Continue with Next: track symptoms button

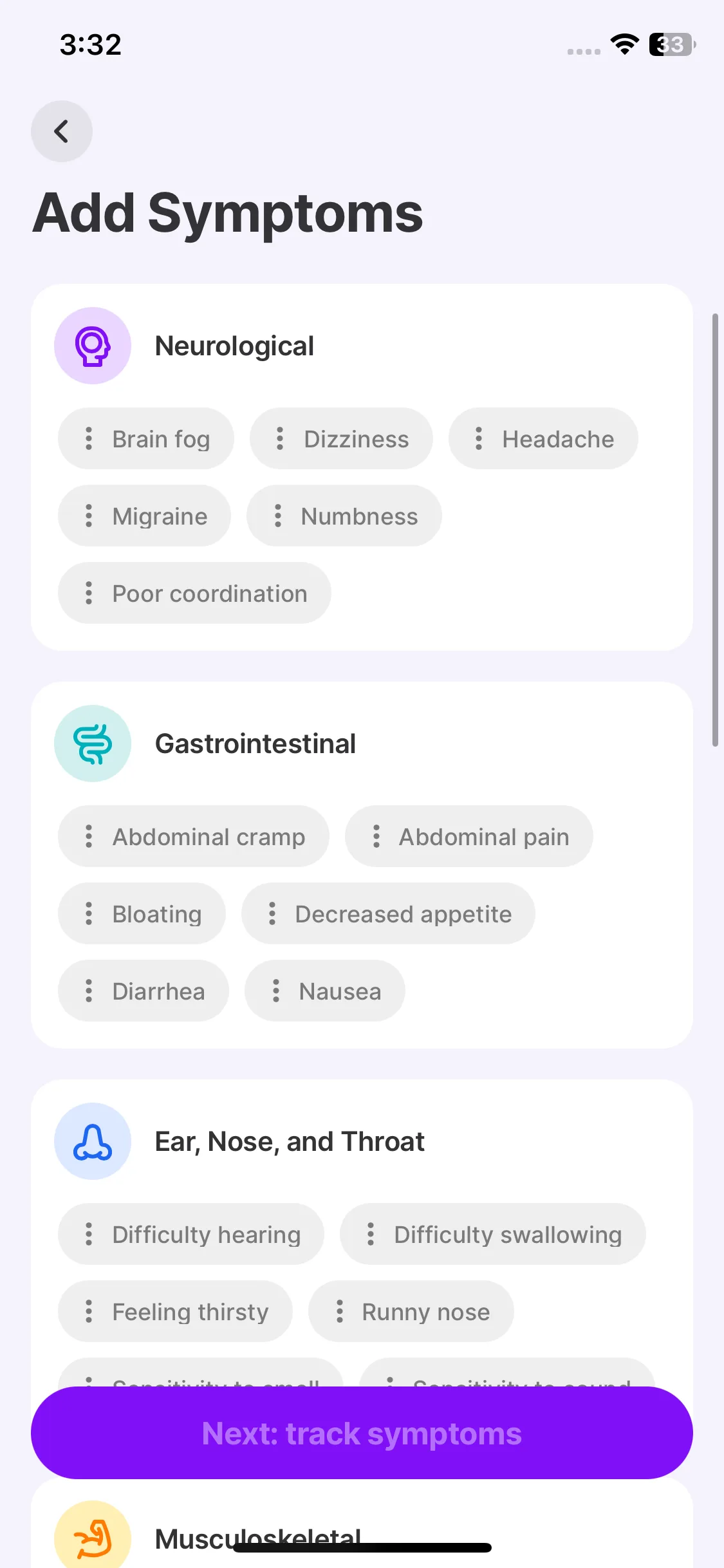[x=362, y=1433]
